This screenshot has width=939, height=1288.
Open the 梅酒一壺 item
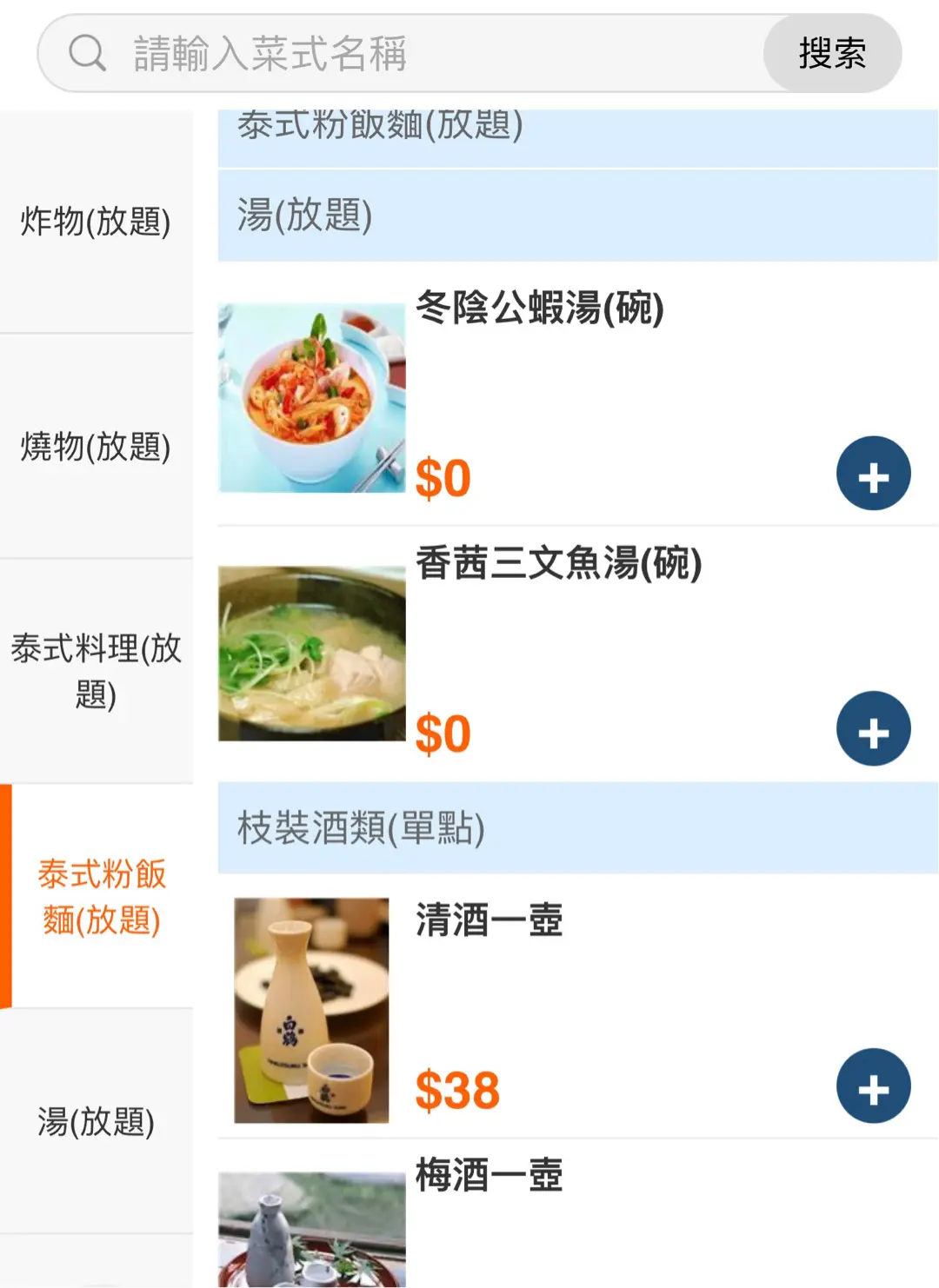click(489, 1176)
